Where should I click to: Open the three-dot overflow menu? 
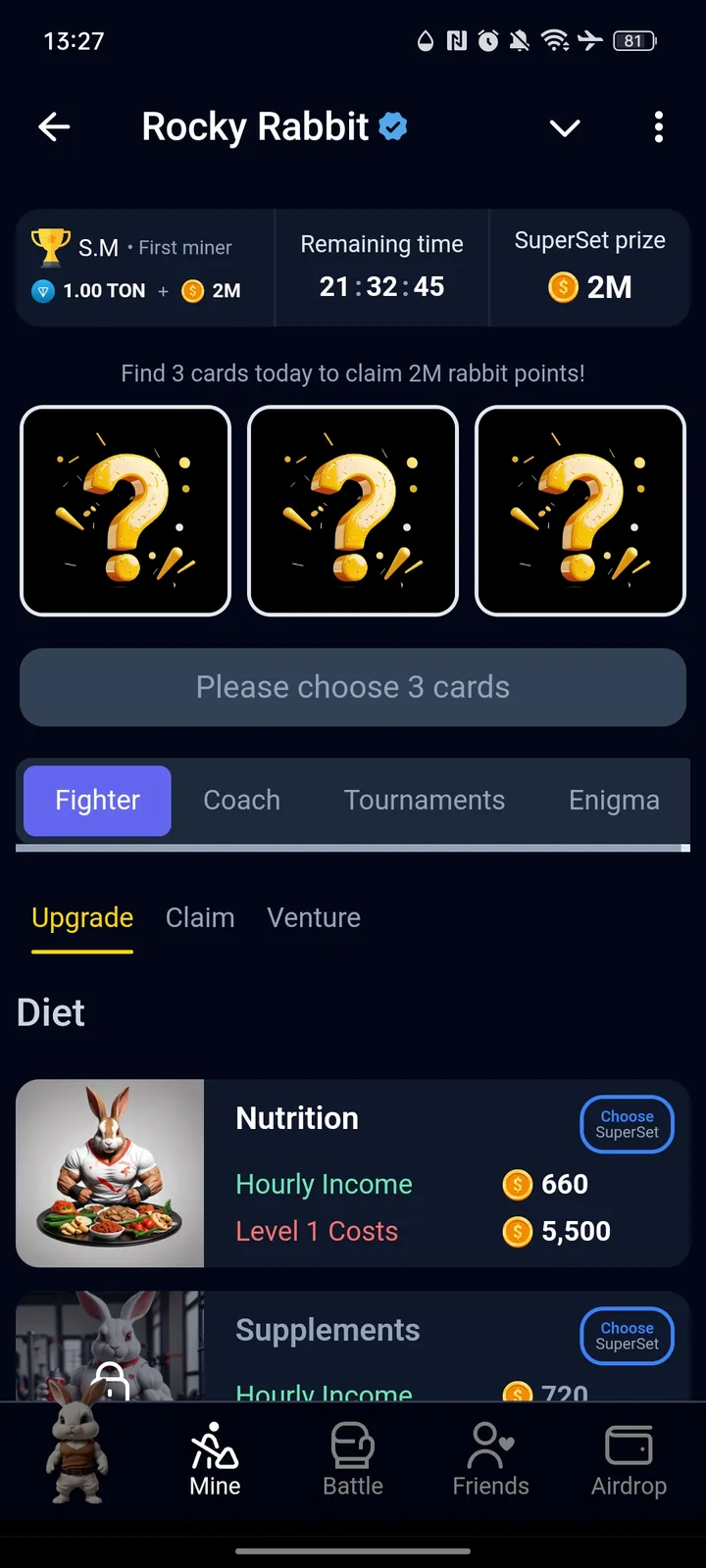click(x=658, y=127)
